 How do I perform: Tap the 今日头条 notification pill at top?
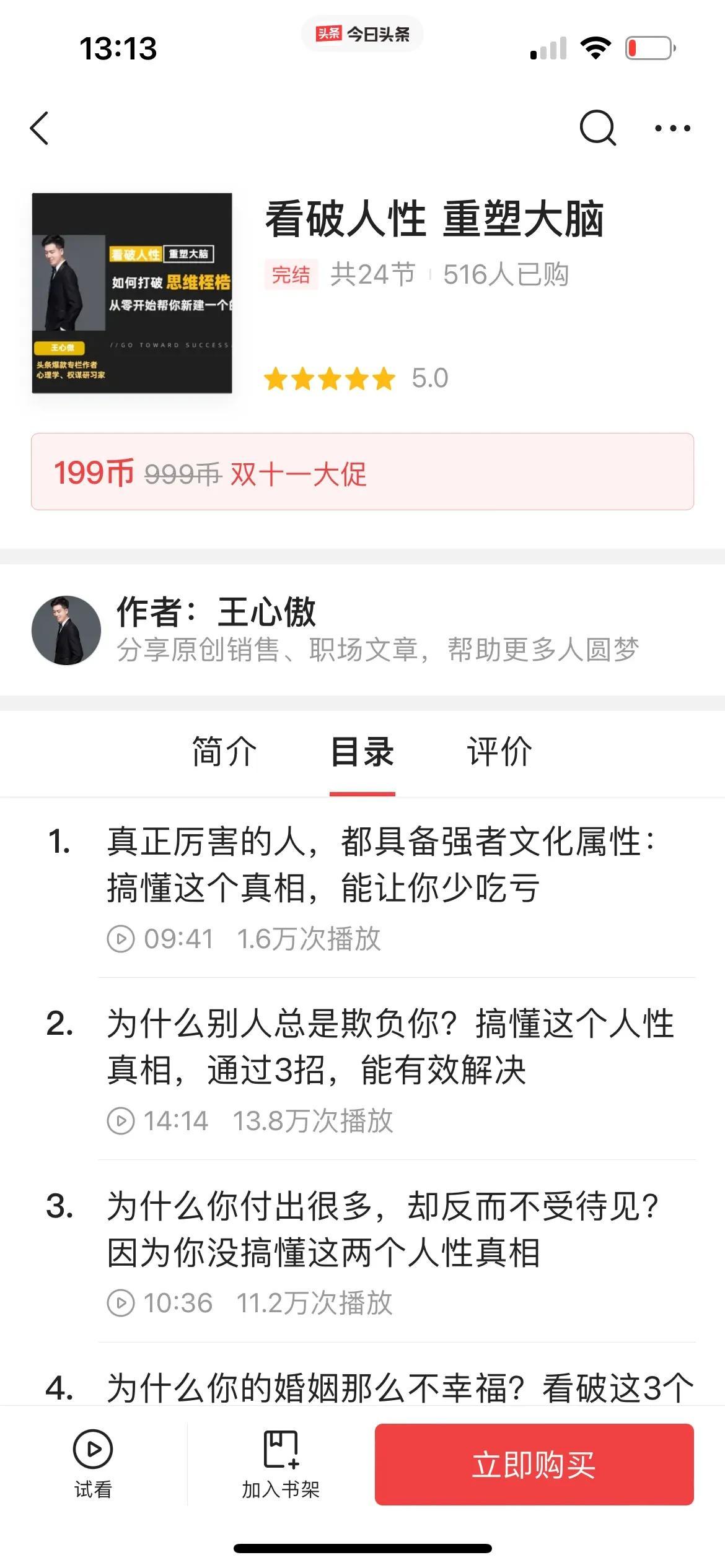click(x=362, y=34)
